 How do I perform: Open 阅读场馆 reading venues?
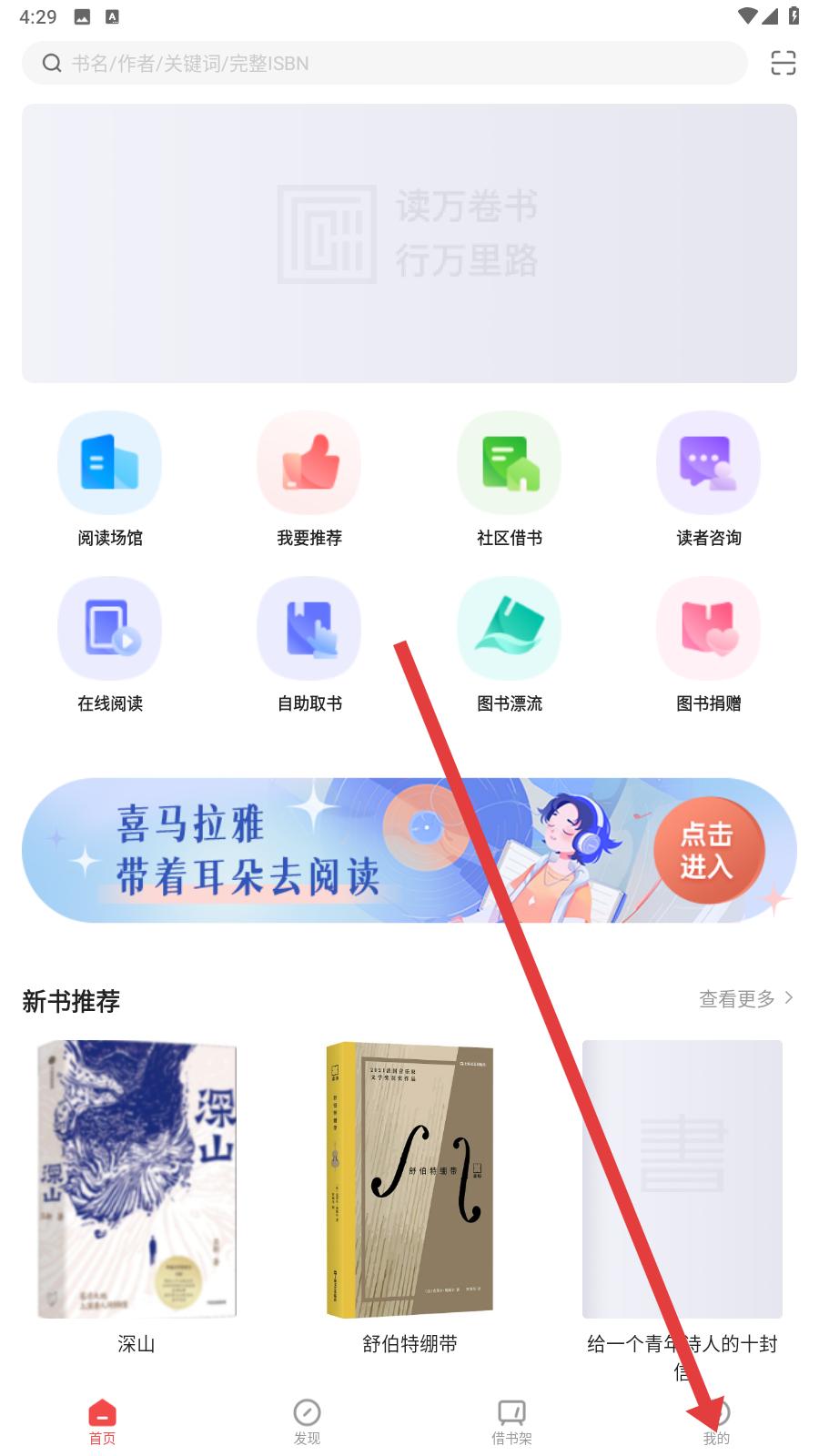click(110, 480)
